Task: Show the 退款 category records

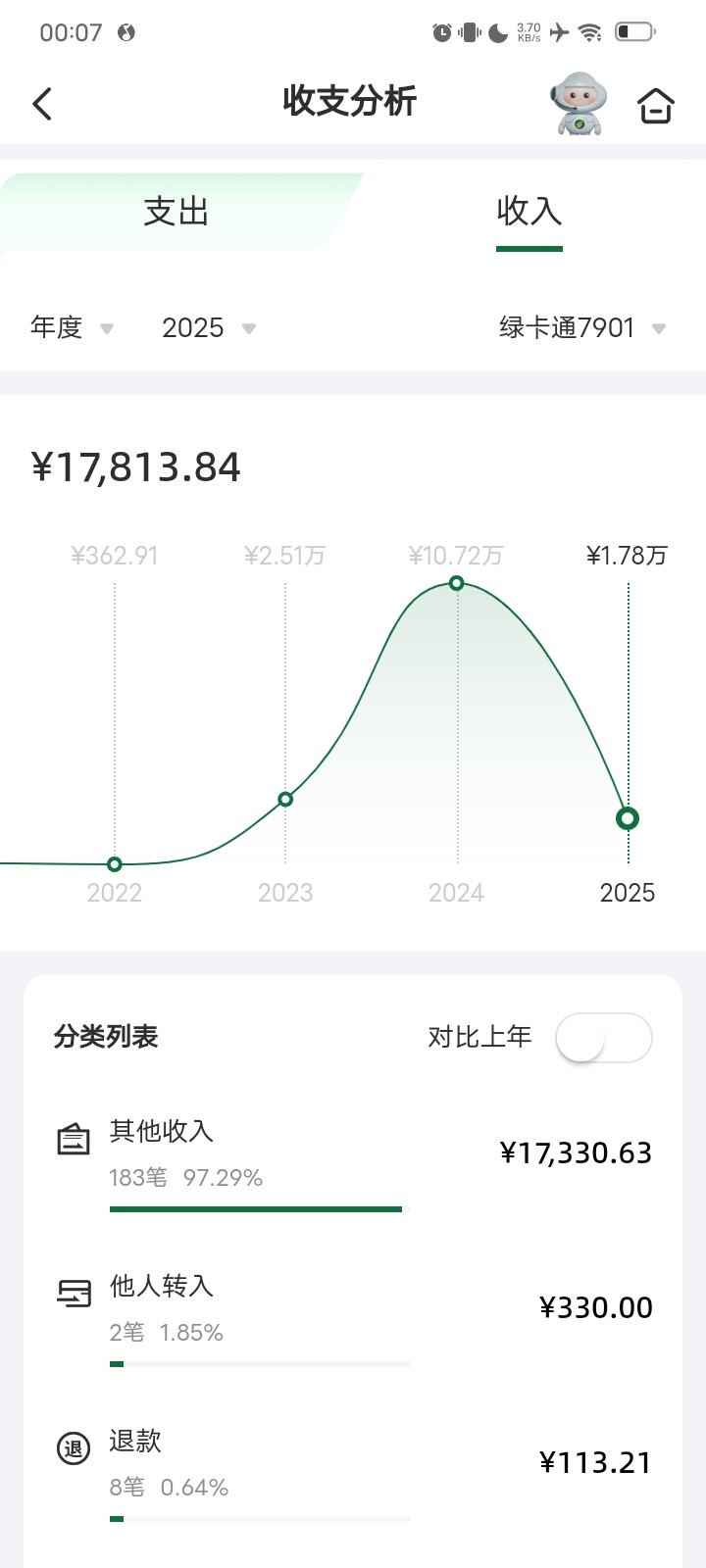Action: (x=353, y=1463)
